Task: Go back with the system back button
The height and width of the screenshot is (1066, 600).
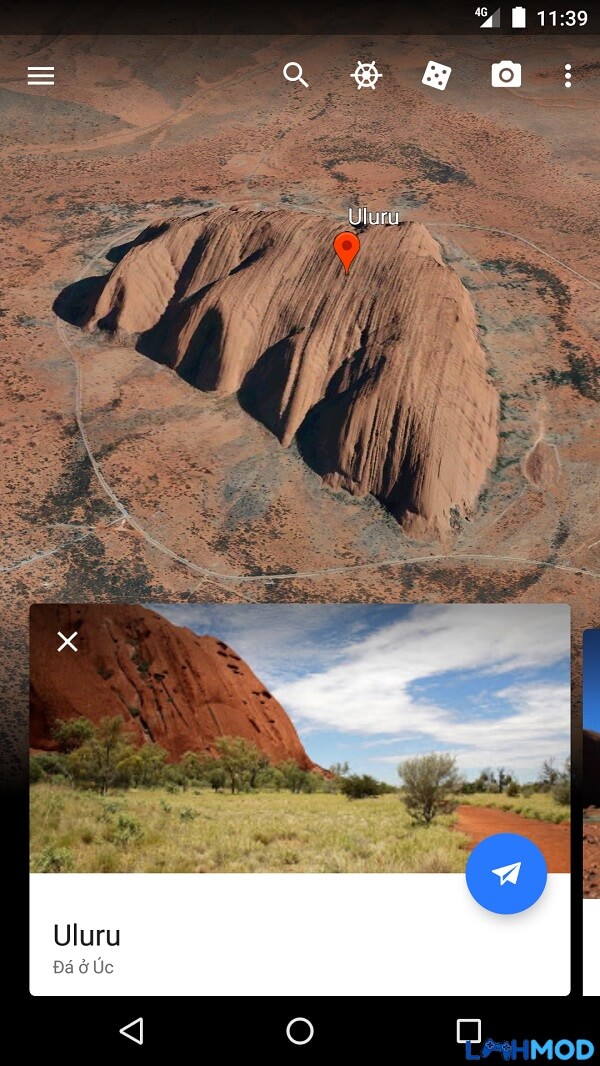Action: pos(132,1031)
